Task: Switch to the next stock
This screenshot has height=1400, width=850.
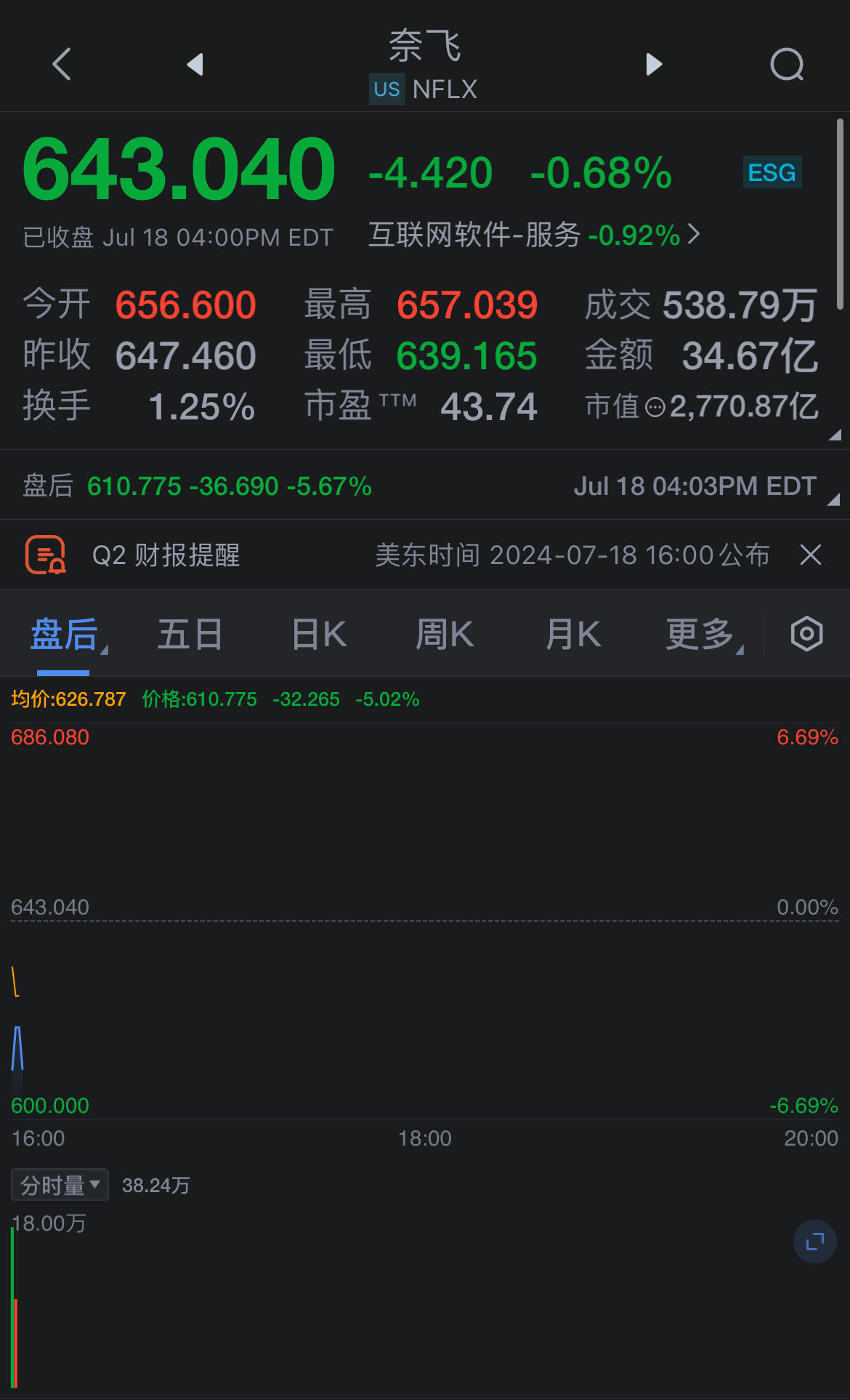Action: tap(654, 65)
